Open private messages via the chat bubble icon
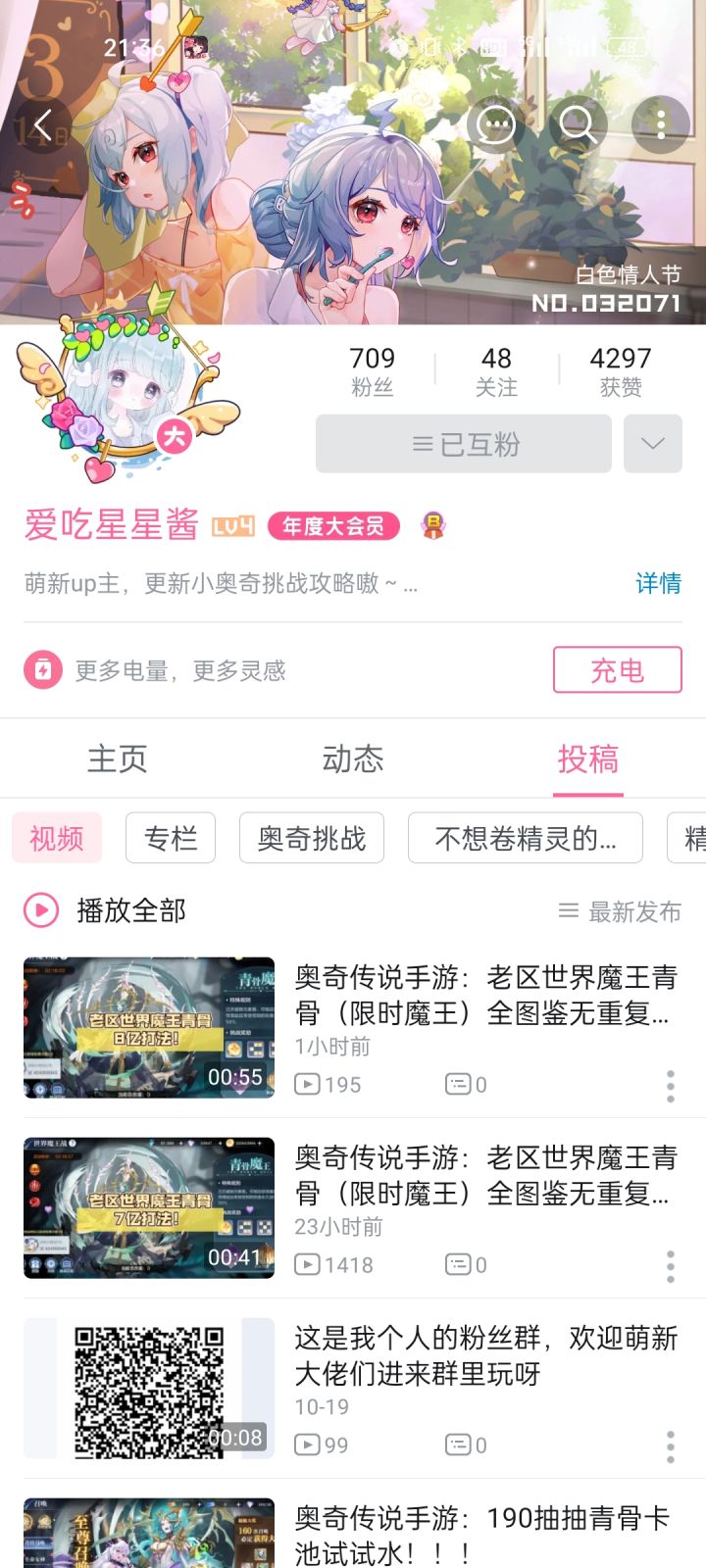The image size is (706, 1568). (495, 125)
